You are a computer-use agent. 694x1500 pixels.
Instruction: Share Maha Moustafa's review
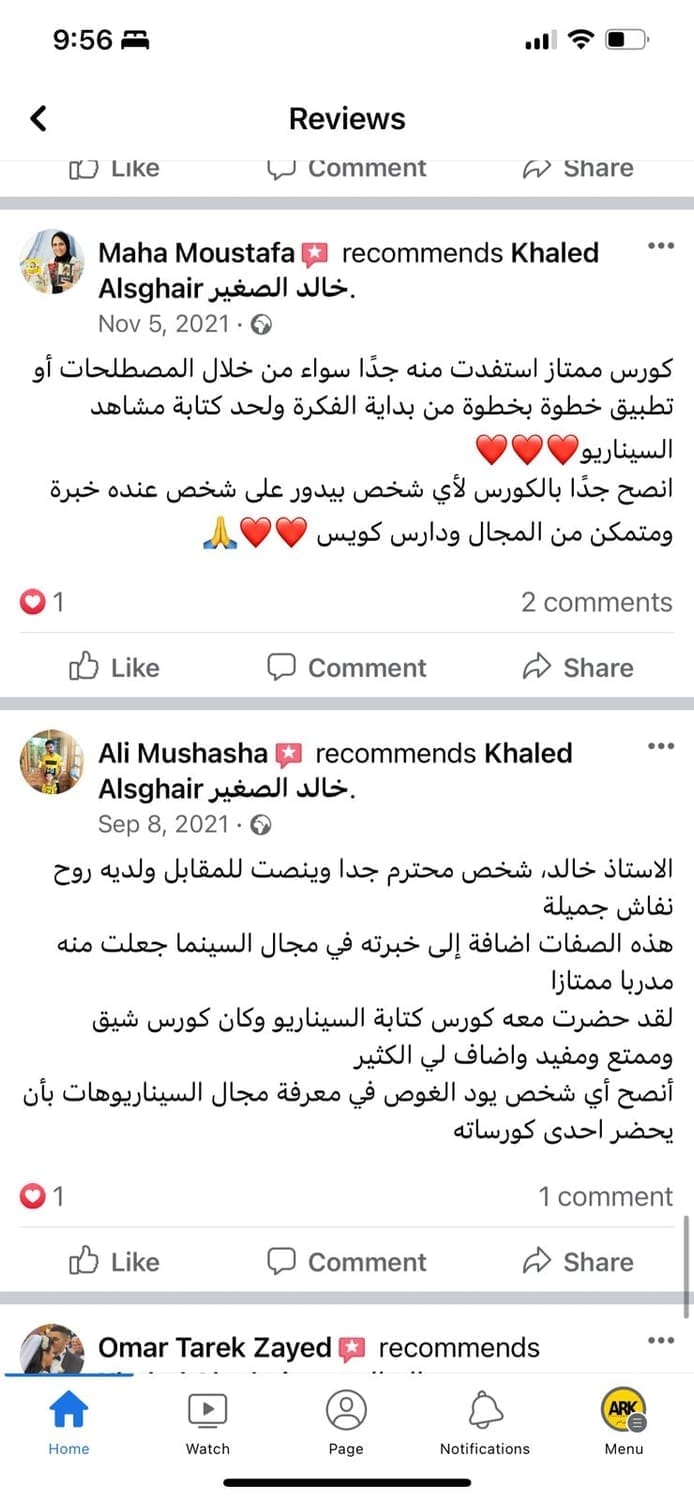click(578, 667)
